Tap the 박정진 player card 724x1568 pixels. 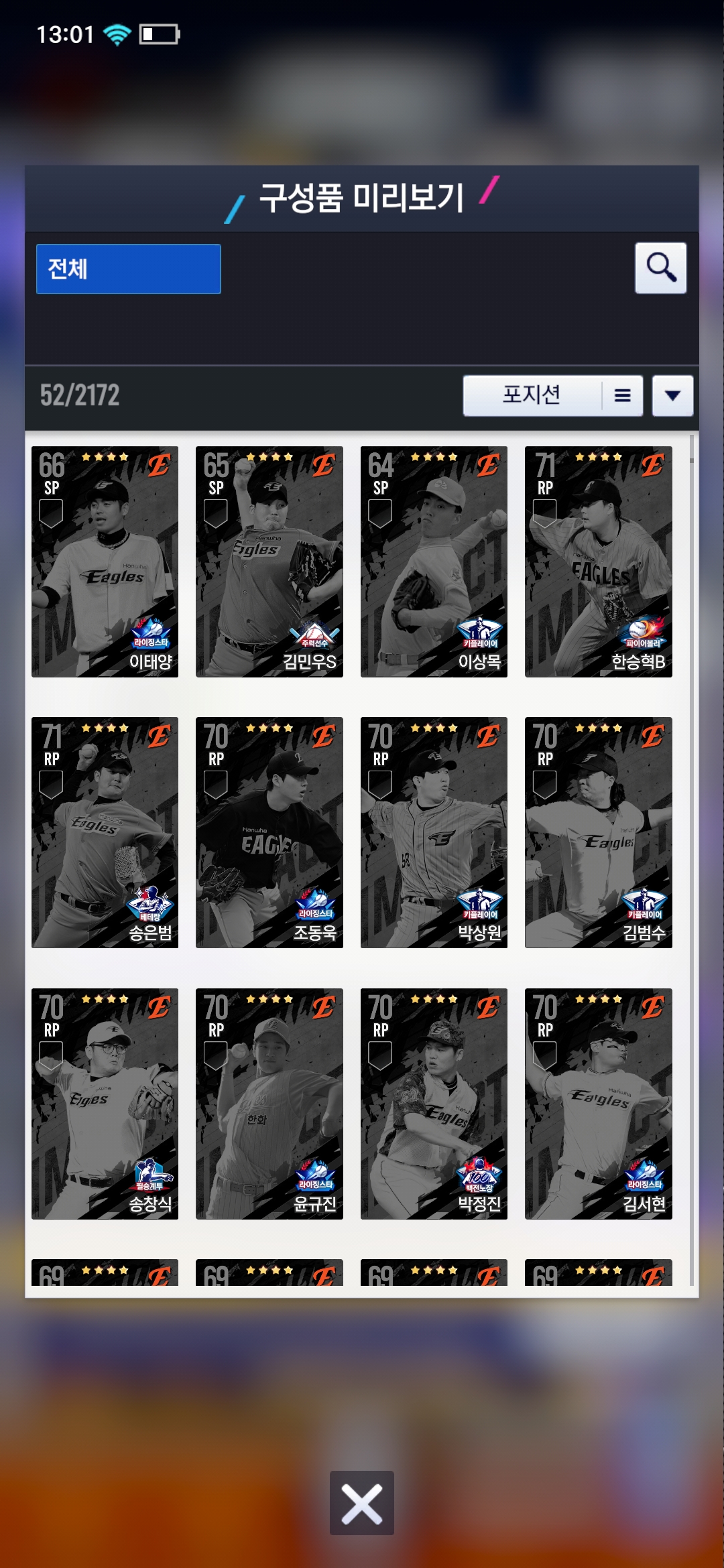(x=434, y=1104)
